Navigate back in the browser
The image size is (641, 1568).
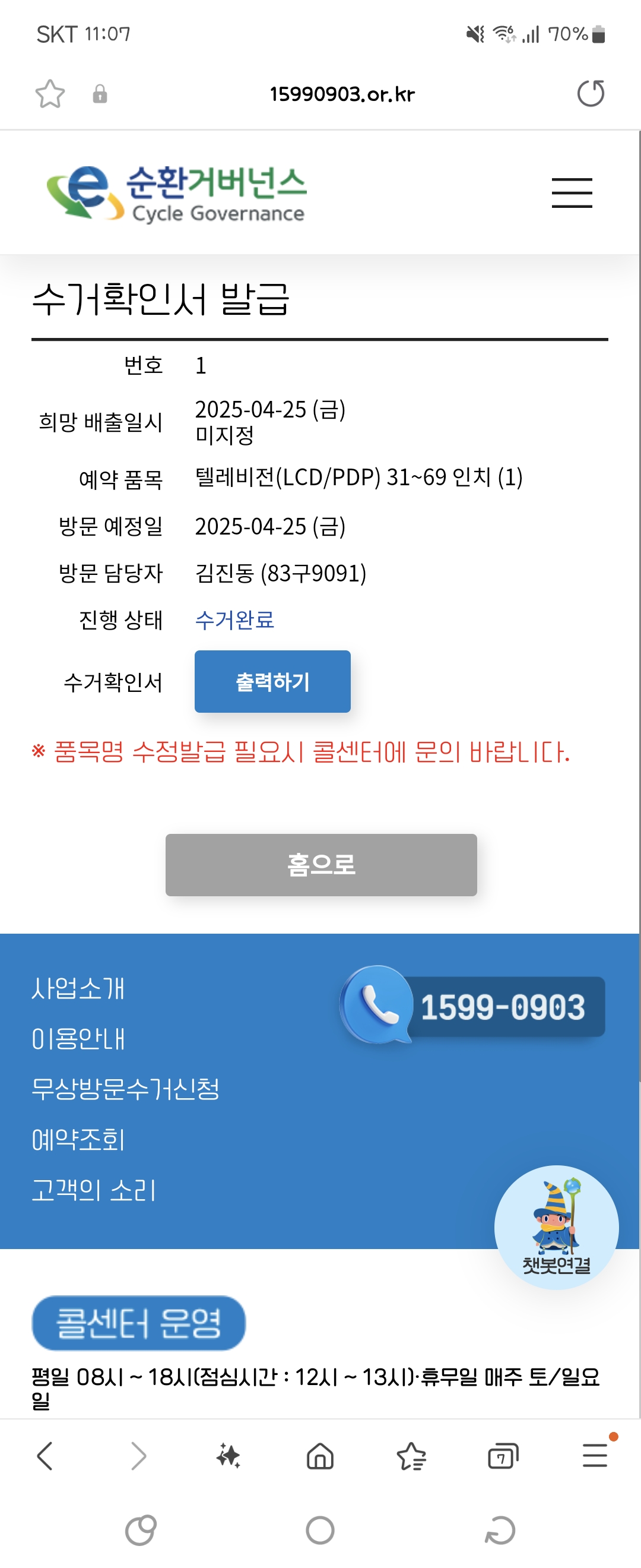click(45, 1455)
